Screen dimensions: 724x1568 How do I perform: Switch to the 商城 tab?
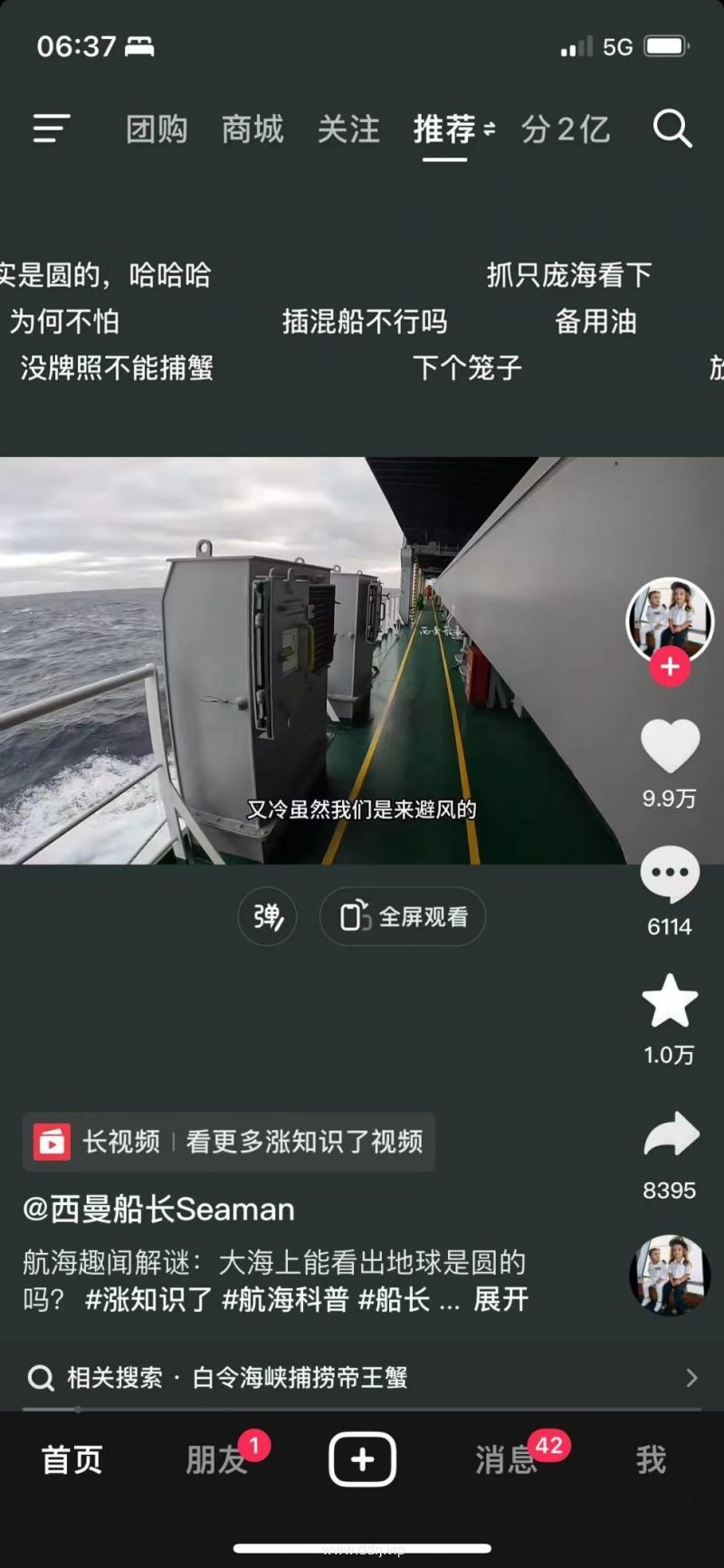[252, 129]
